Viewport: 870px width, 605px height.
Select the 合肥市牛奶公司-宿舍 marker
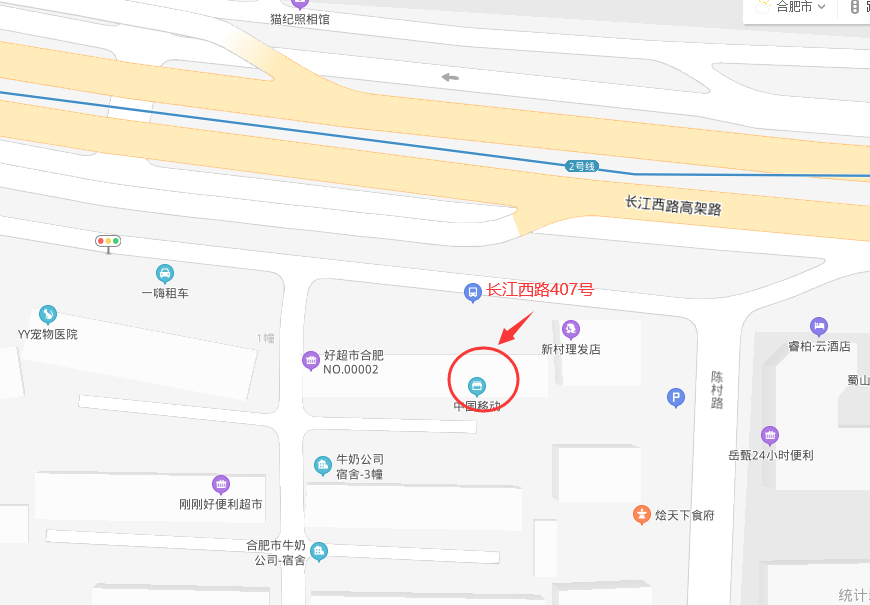[319, 551]
